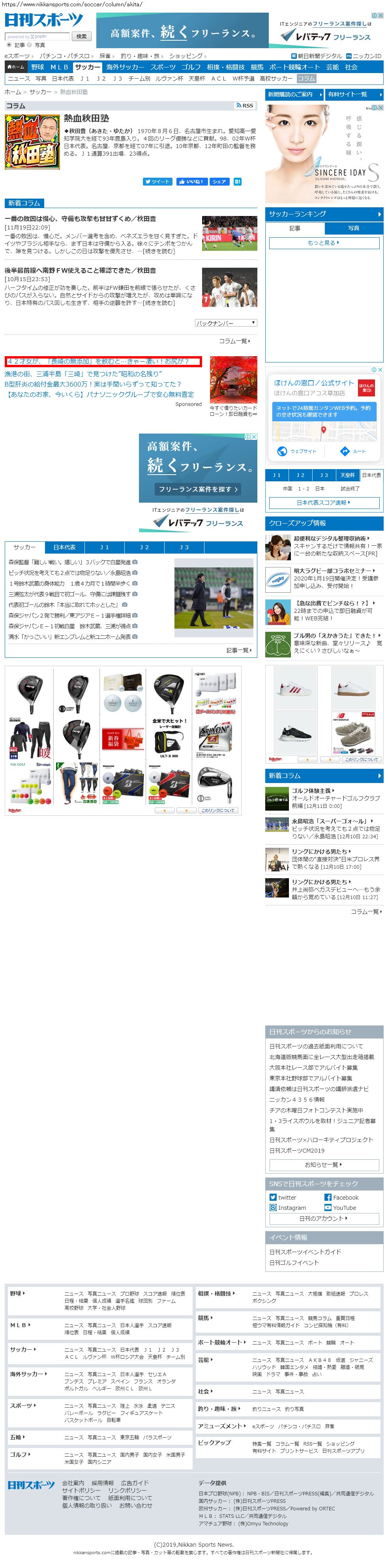Switch to the J1 tab in news list

coord(104,547)
